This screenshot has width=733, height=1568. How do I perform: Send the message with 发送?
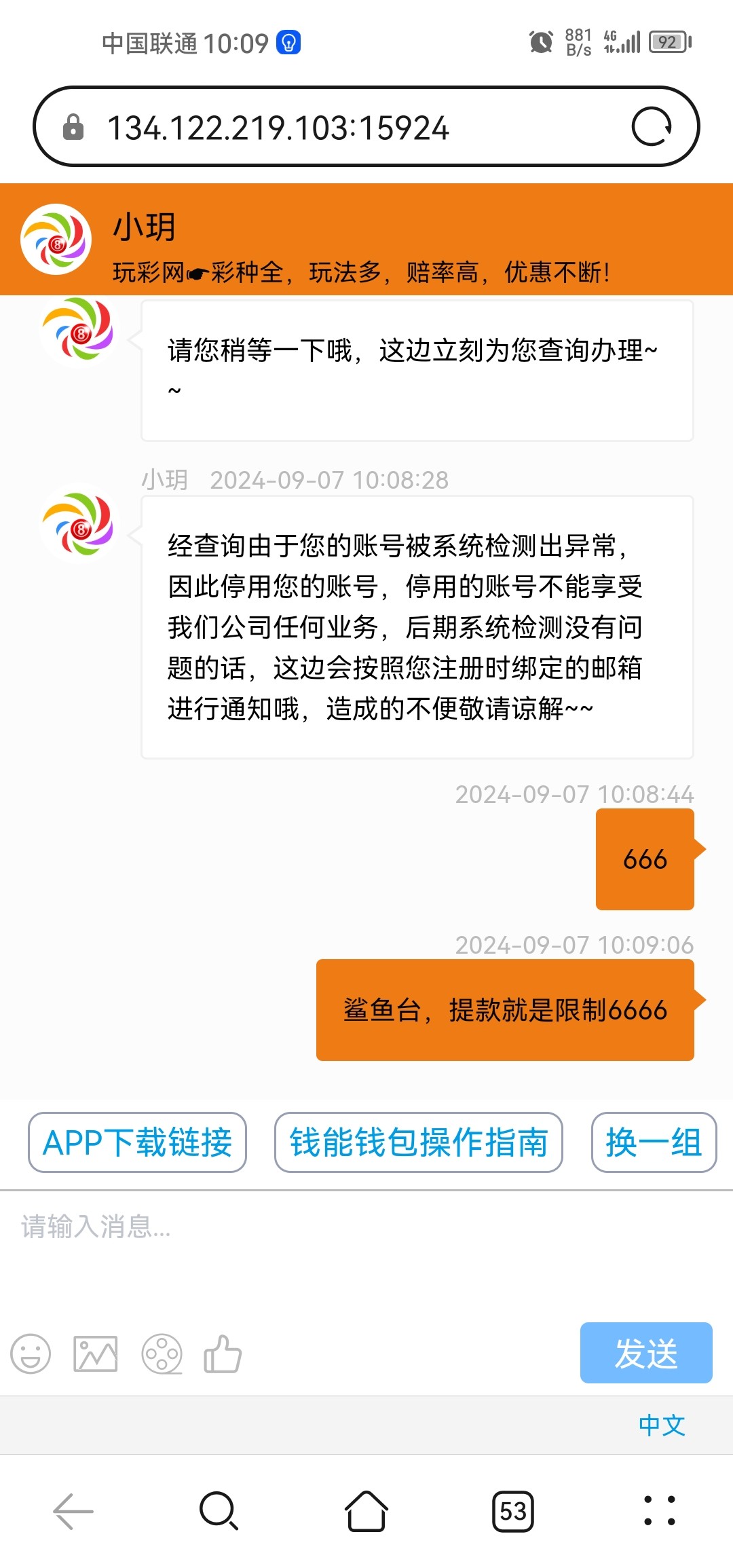[x=645, y=1353]
